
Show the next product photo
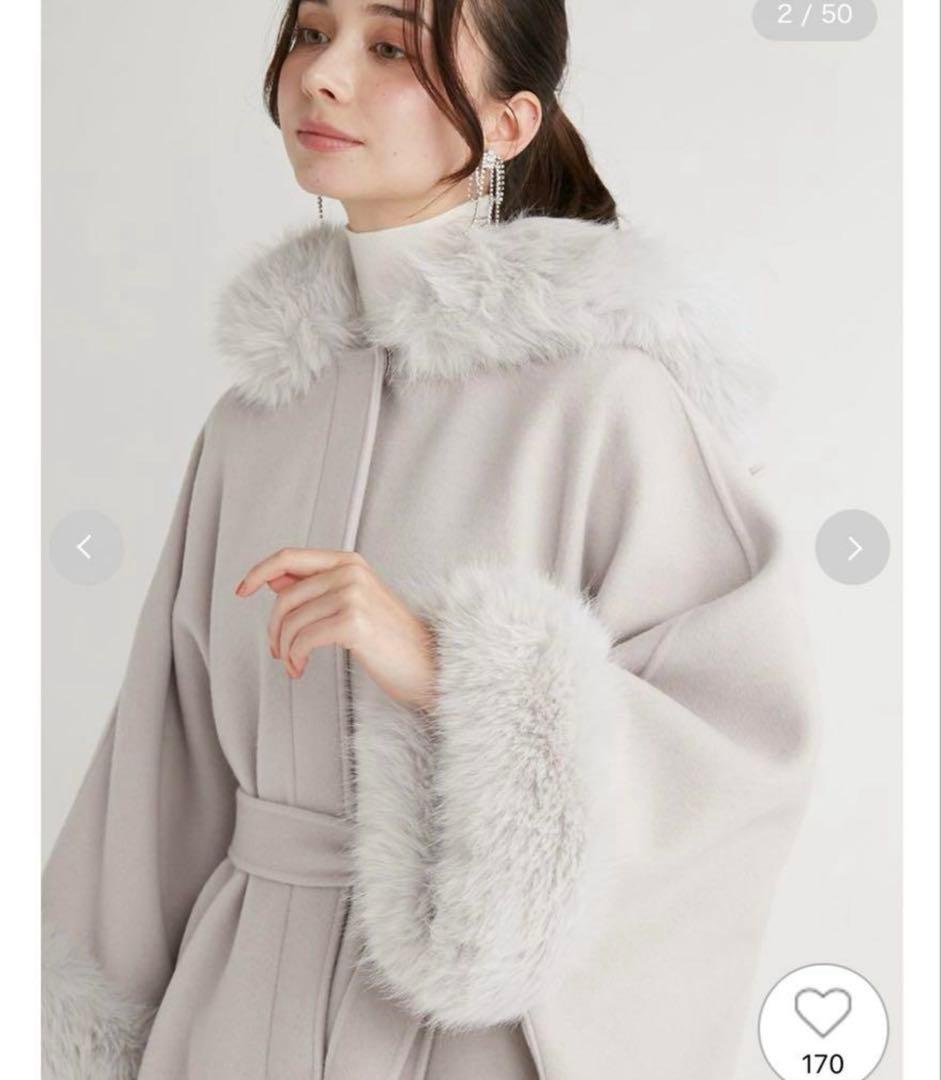pos(852,547)
